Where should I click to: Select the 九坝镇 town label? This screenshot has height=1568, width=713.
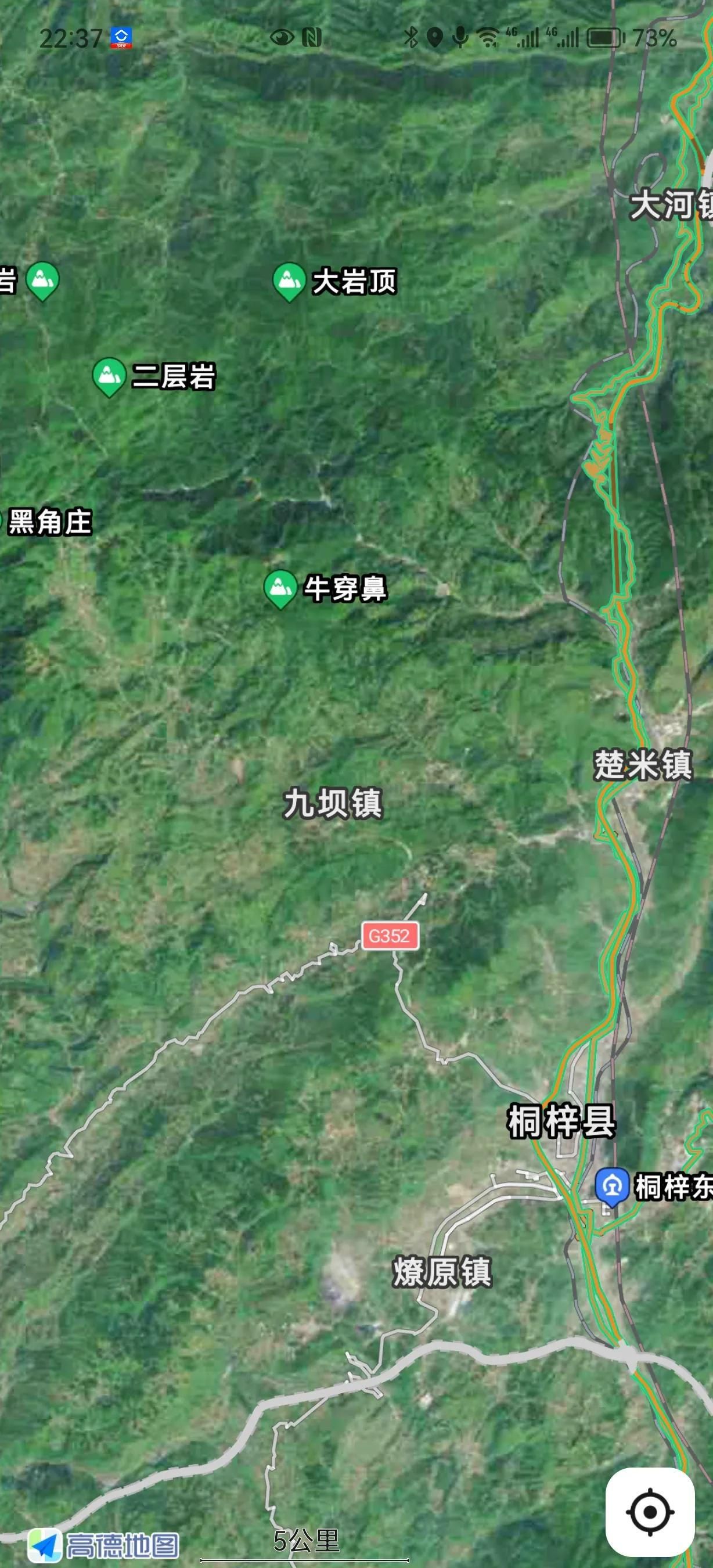click(333, 804)
